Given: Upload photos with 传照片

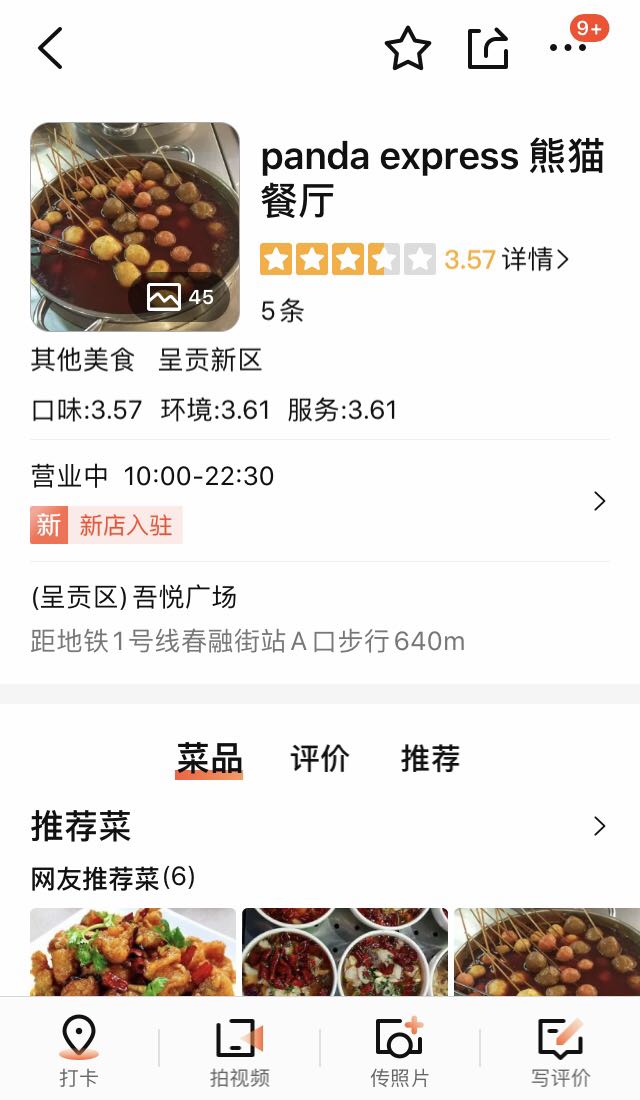Looking at the screenshot, I should (x=400, y=1051).
